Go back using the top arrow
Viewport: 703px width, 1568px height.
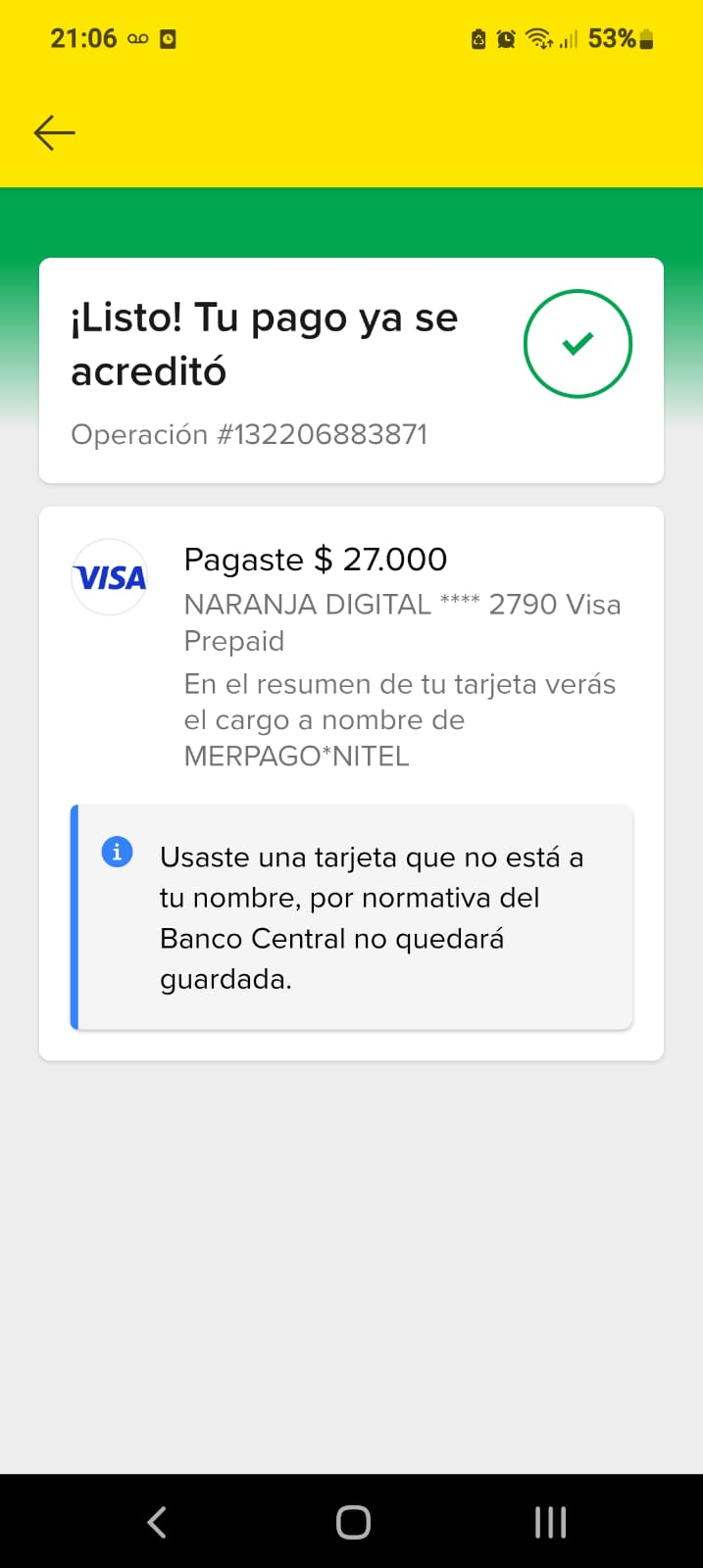(x=54, y=132)
